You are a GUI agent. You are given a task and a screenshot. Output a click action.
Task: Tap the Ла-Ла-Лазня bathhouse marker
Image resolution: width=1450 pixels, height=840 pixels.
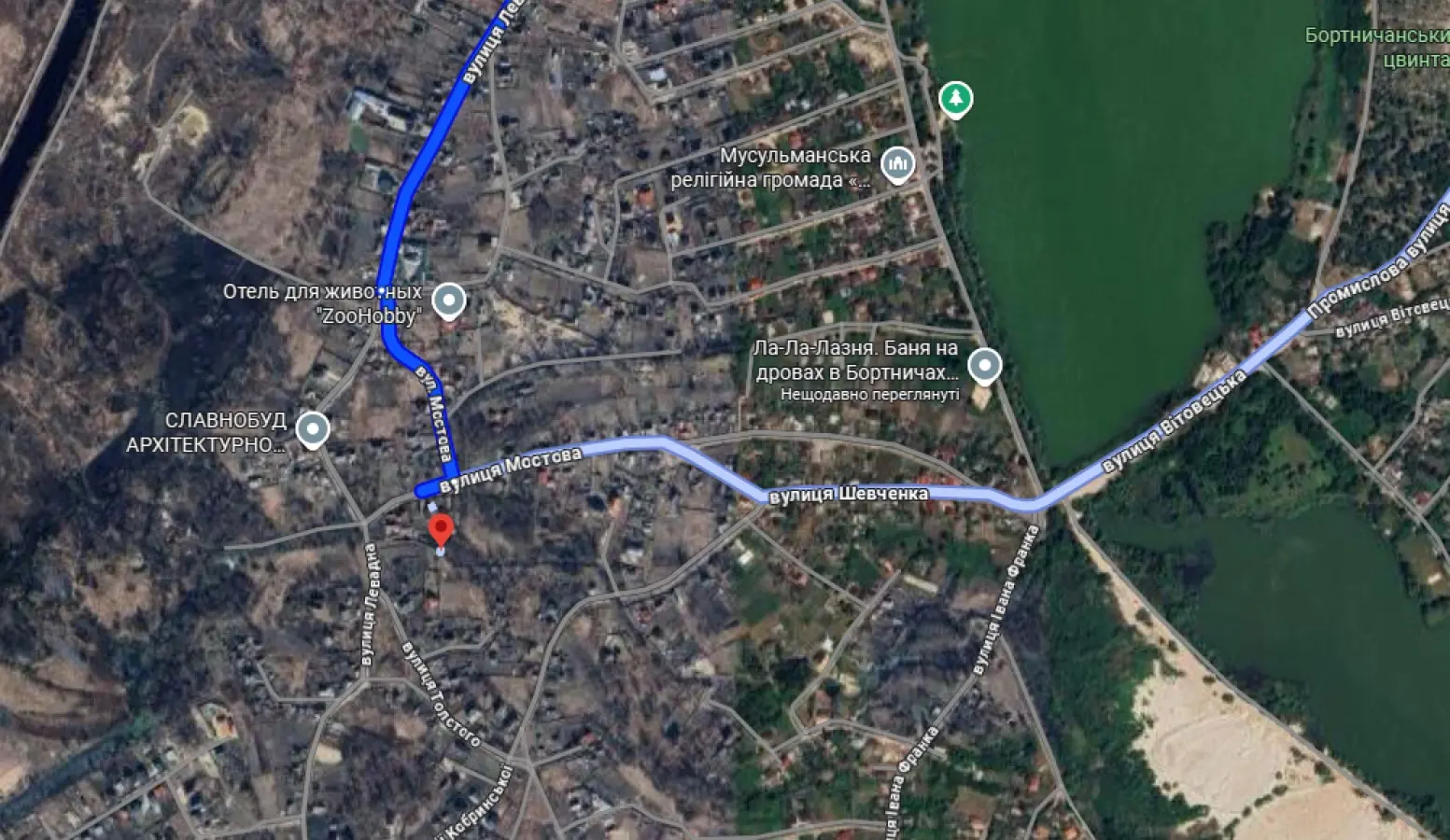pos(984,366)
